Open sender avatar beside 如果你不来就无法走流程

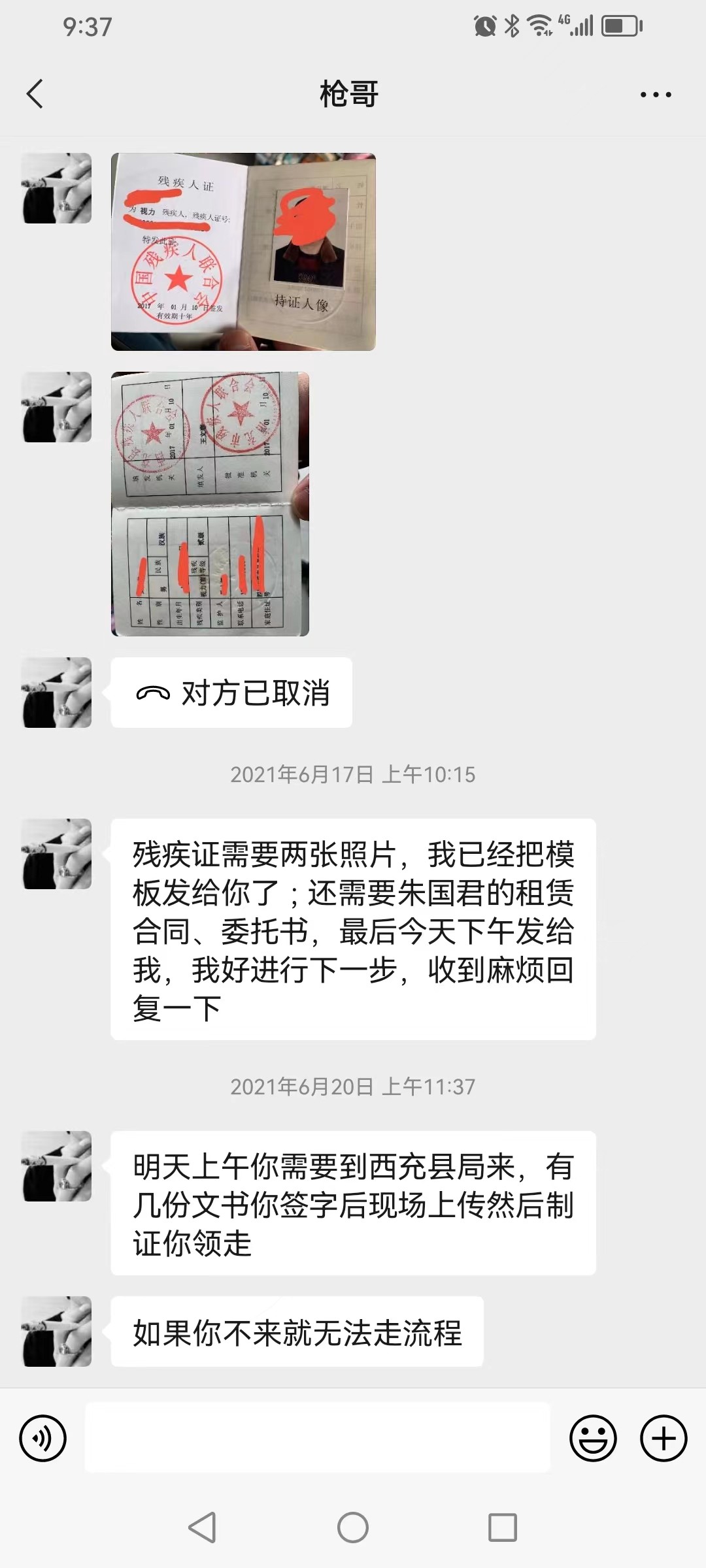[57, 1331]
